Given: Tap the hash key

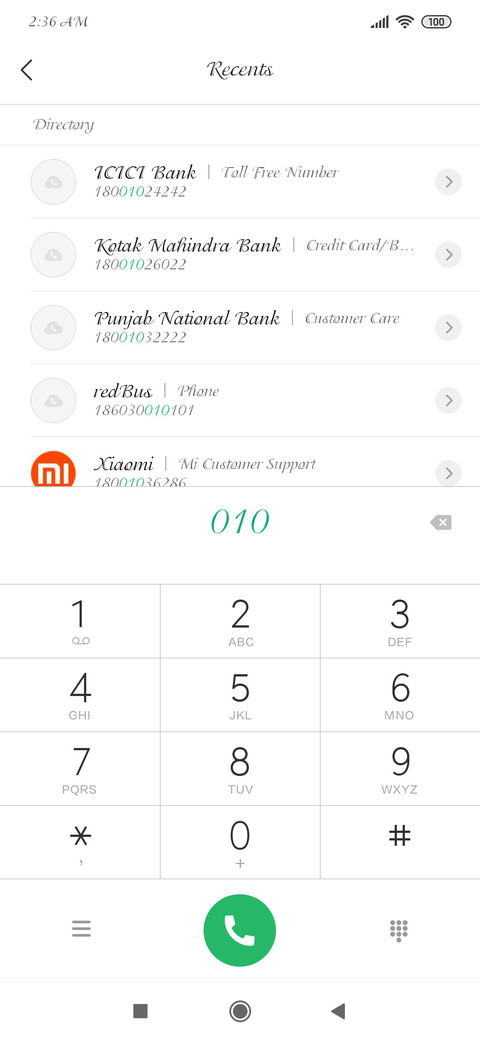Looking at the screenshot, I should pyautogui.click(x=400, y=842).
